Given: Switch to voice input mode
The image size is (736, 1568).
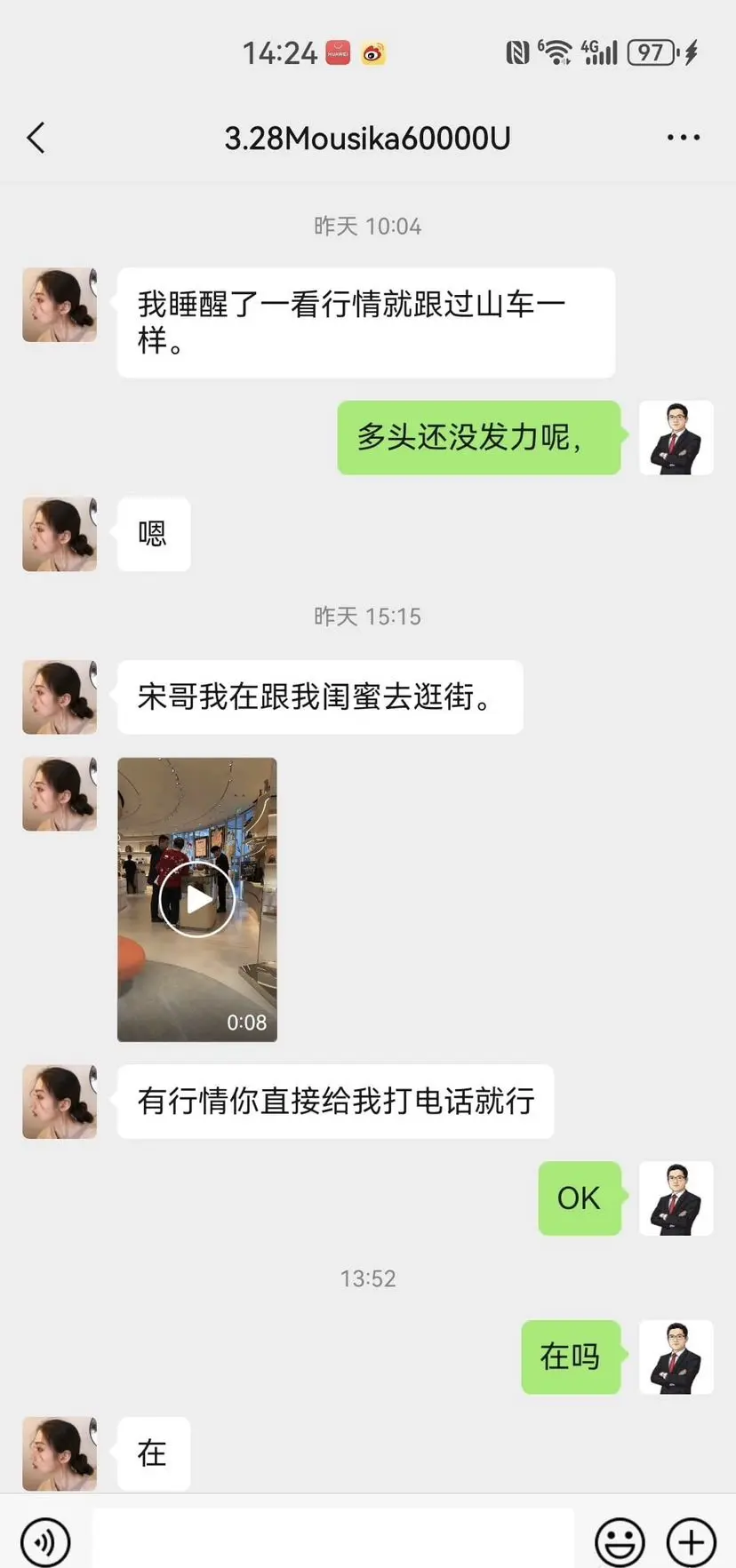Looking at the screenshot, I should tap(46, 1542).
